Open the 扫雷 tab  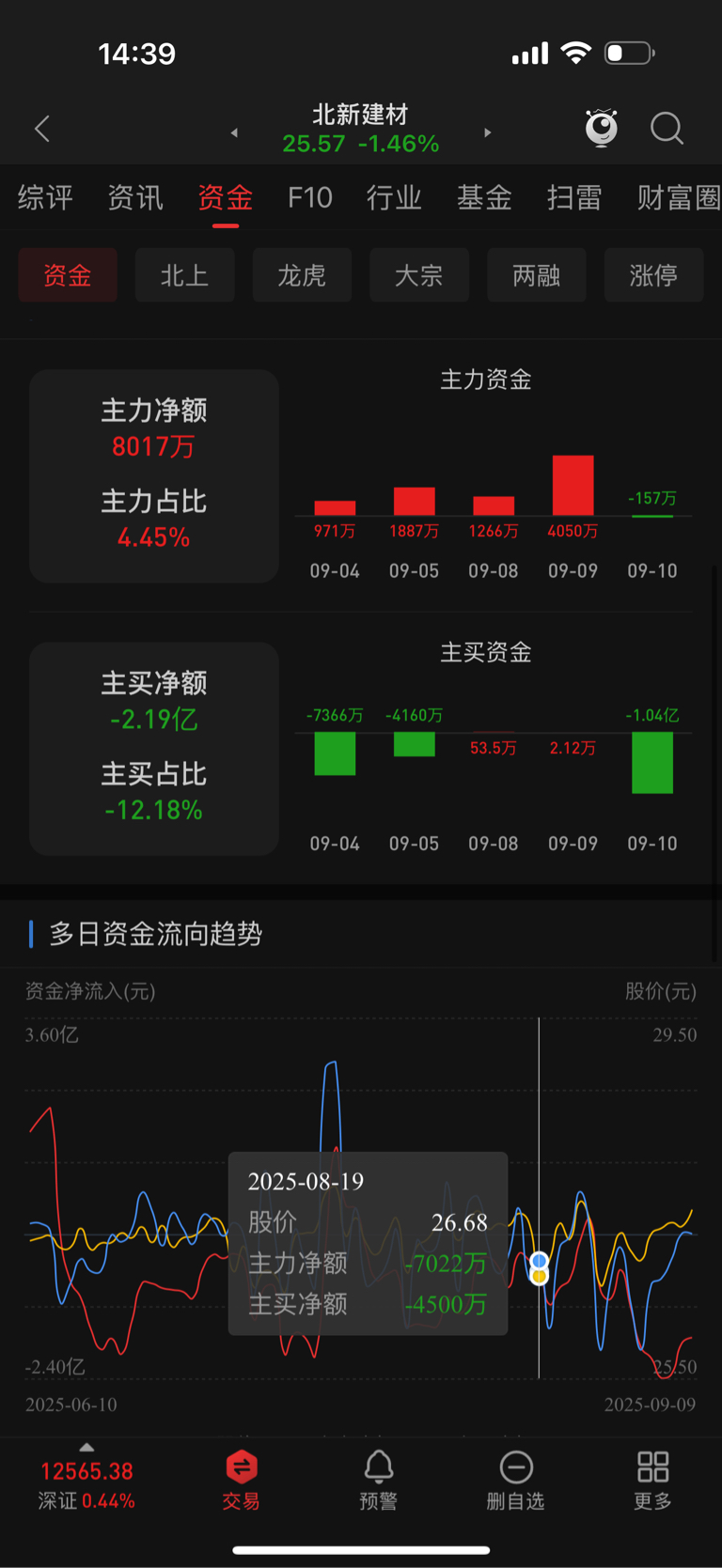coord(574,197)
